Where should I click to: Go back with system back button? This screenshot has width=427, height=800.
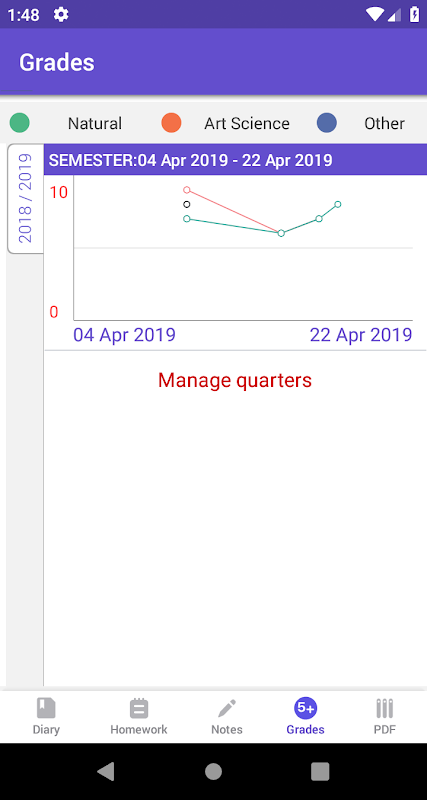click(106, 771)
